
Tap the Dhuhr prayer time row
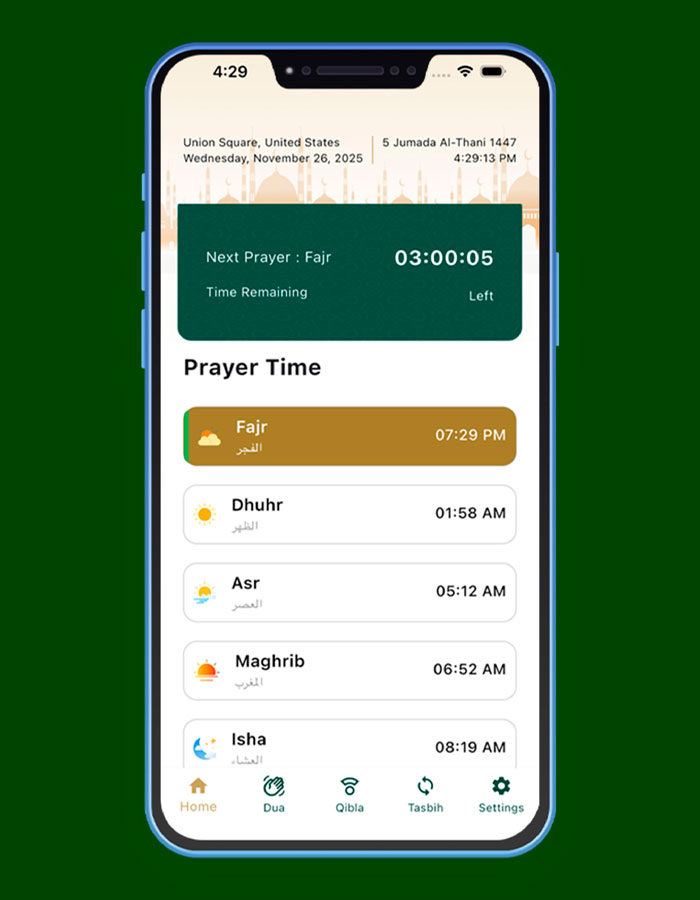tap(350, 514)
